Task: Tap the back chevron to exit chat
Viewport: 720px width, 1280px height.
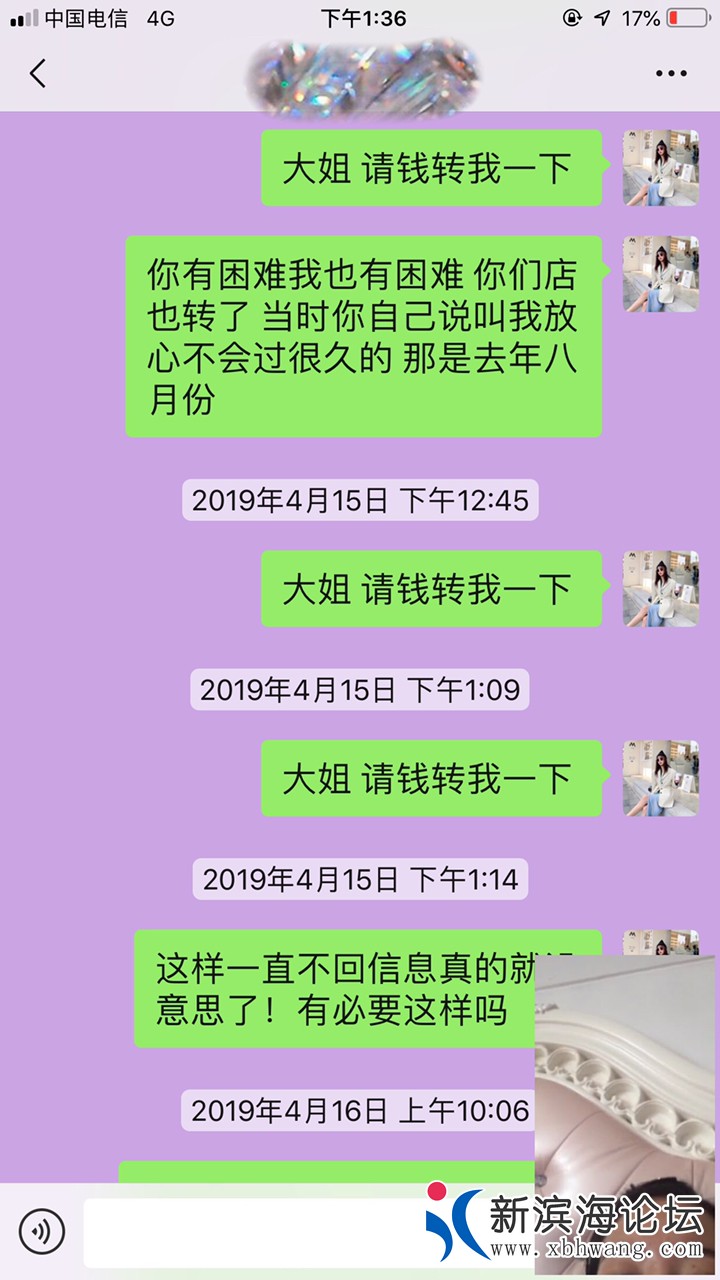Action: [x=37, y=72]
